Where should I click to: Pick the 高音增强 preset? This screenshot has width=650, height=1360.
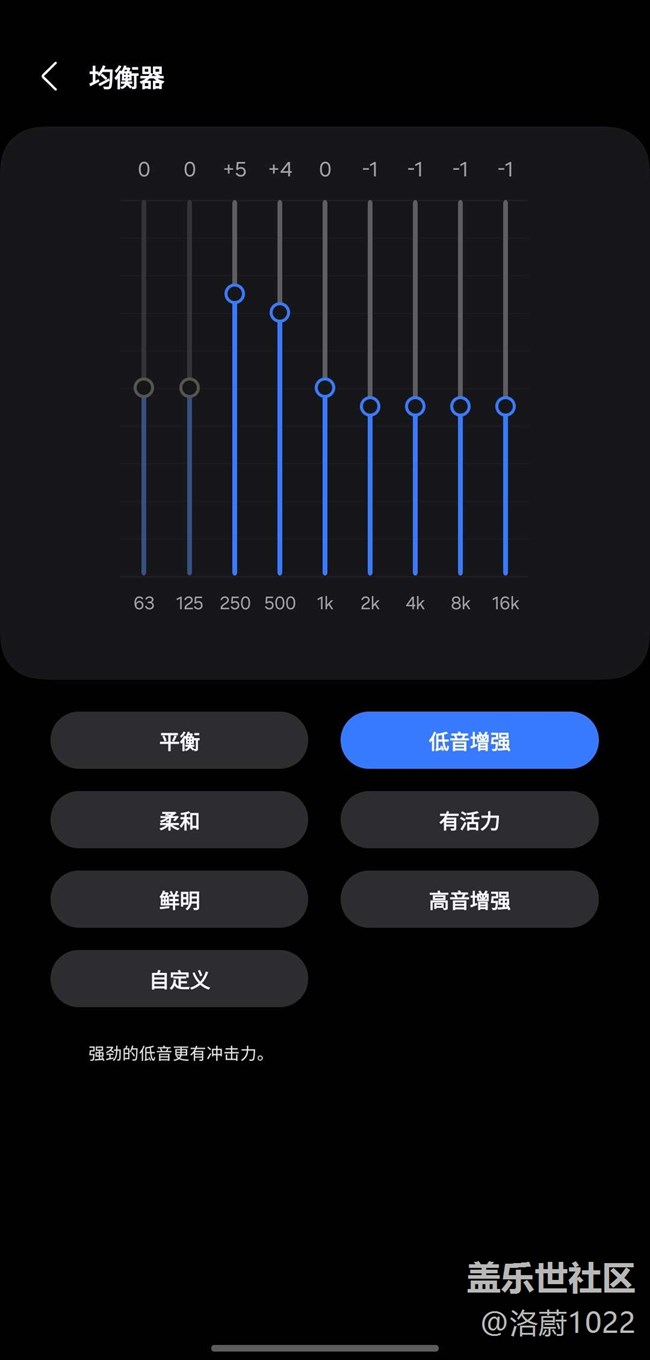coord(470,900)
